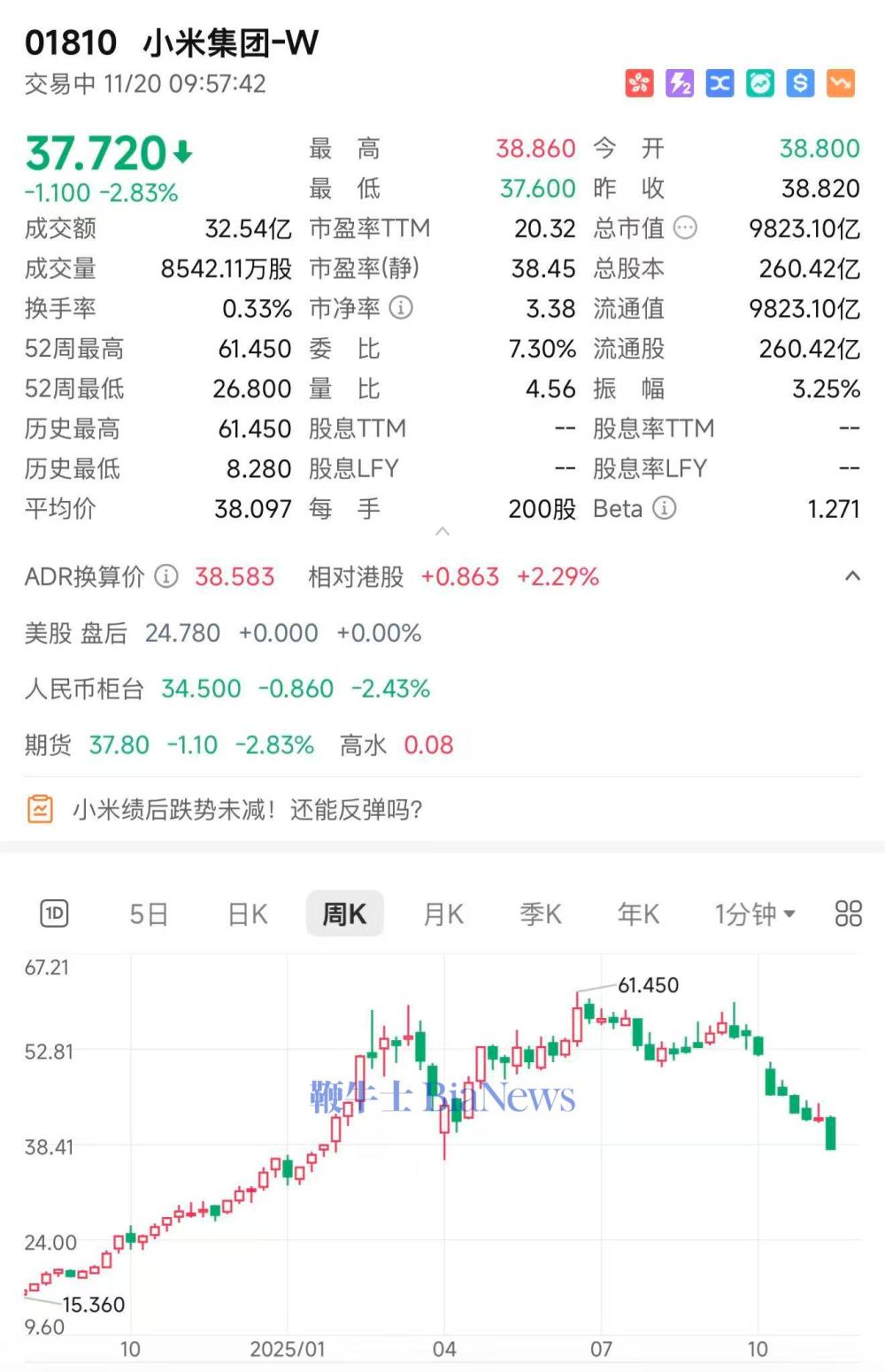Show info for Beta
The image size is (885, 1372).
tap(664, 508)
